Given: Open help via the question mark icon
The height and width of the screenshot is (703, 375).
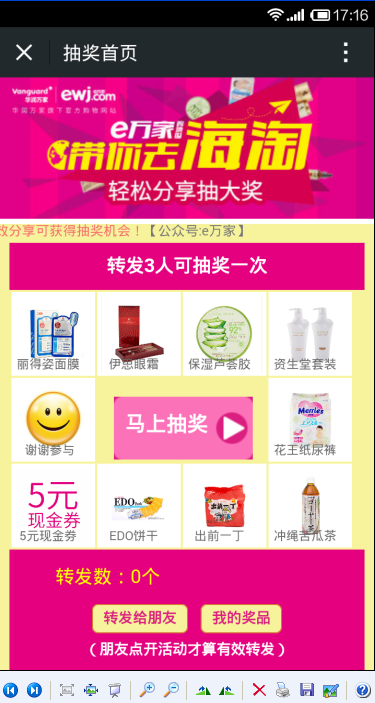Looking at the screenshot, I should [x=362, y=690].
